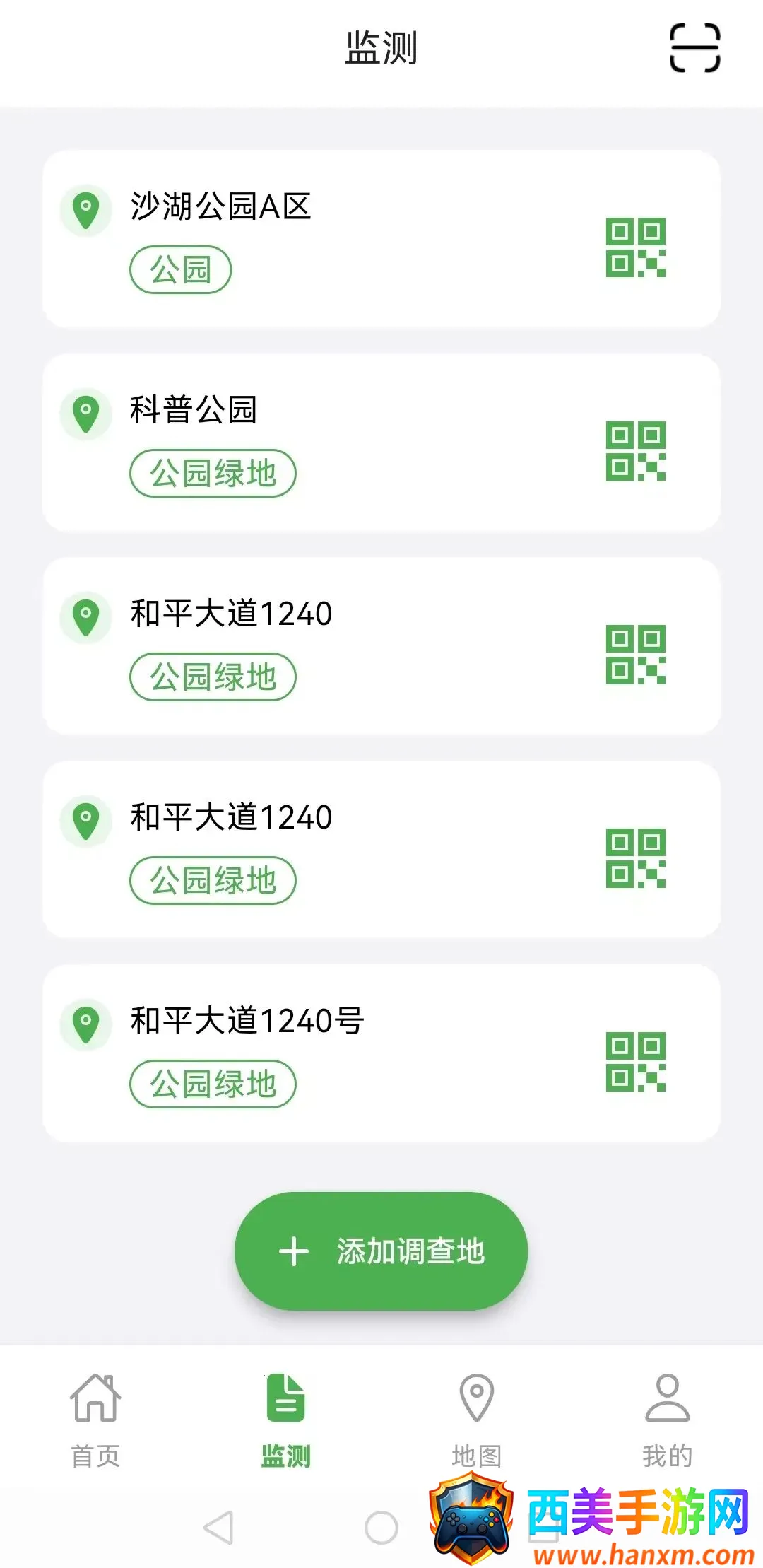The image size is (763, 1568).
Task: Tap the system back button
Action: pos(218,1528)
